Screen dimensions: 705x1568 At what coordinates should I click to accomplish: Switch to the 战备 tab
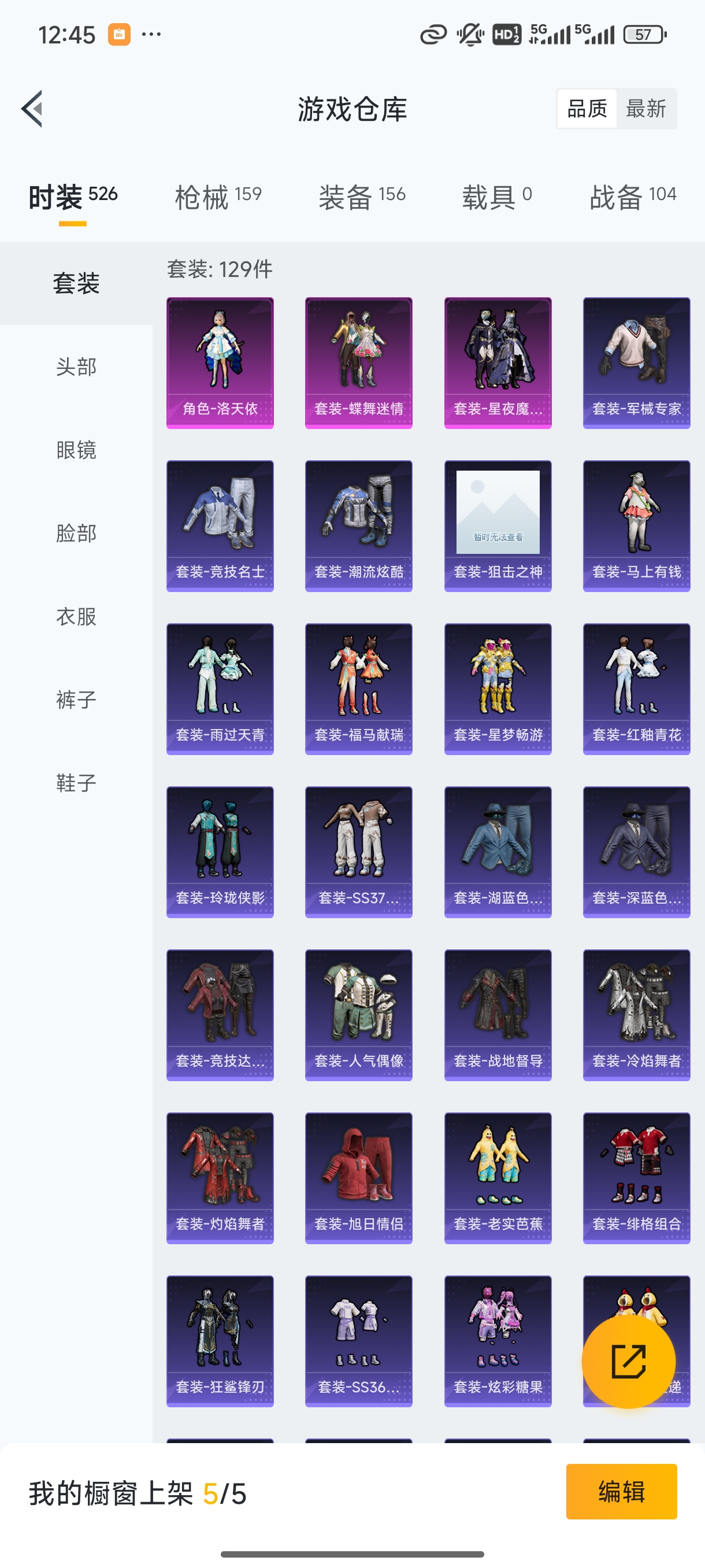click(633, 197)
